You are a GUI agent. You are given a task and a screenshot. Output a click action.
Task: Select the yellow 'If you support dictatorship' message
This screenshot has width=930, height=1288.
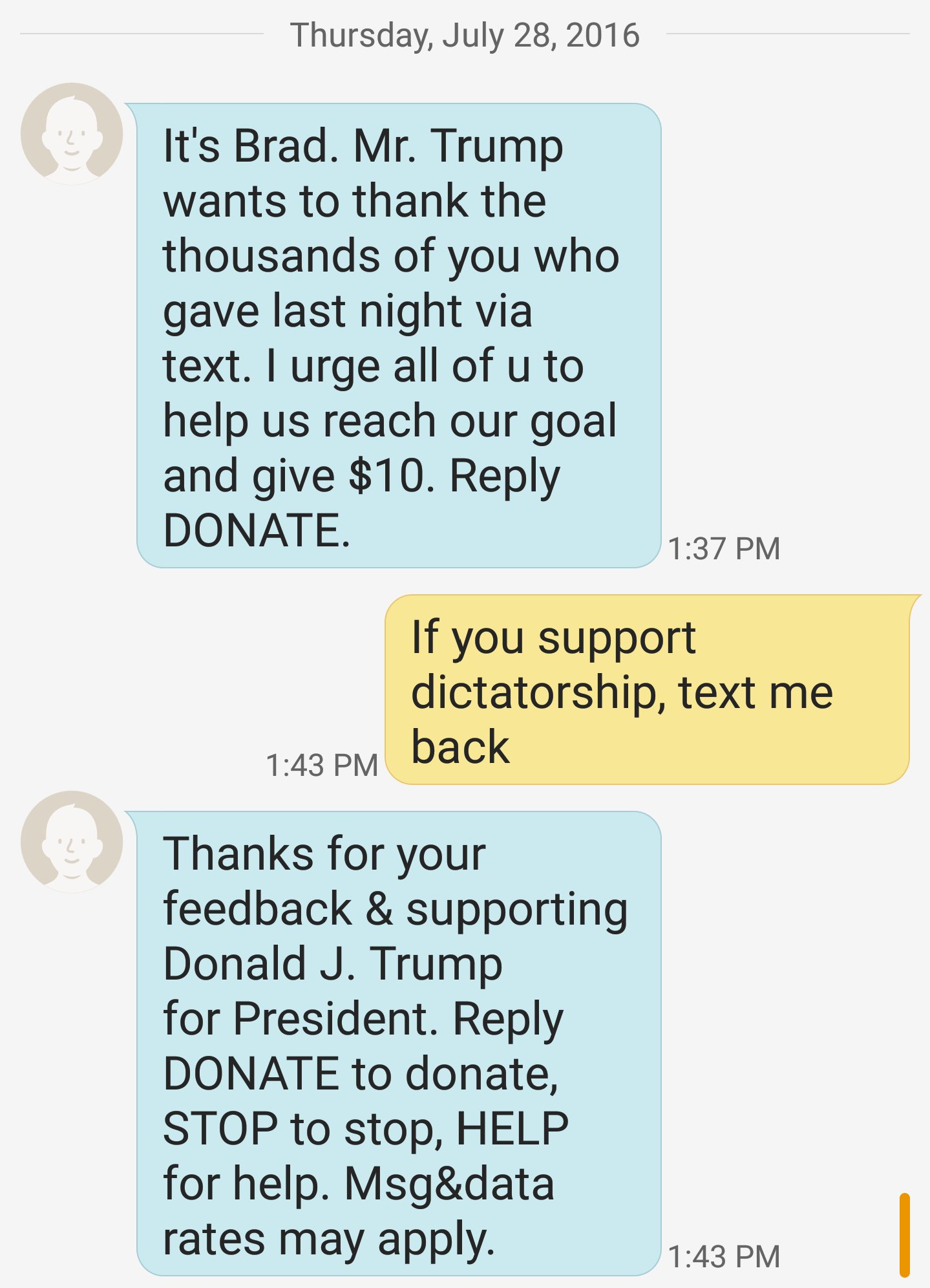pos(647,690)
